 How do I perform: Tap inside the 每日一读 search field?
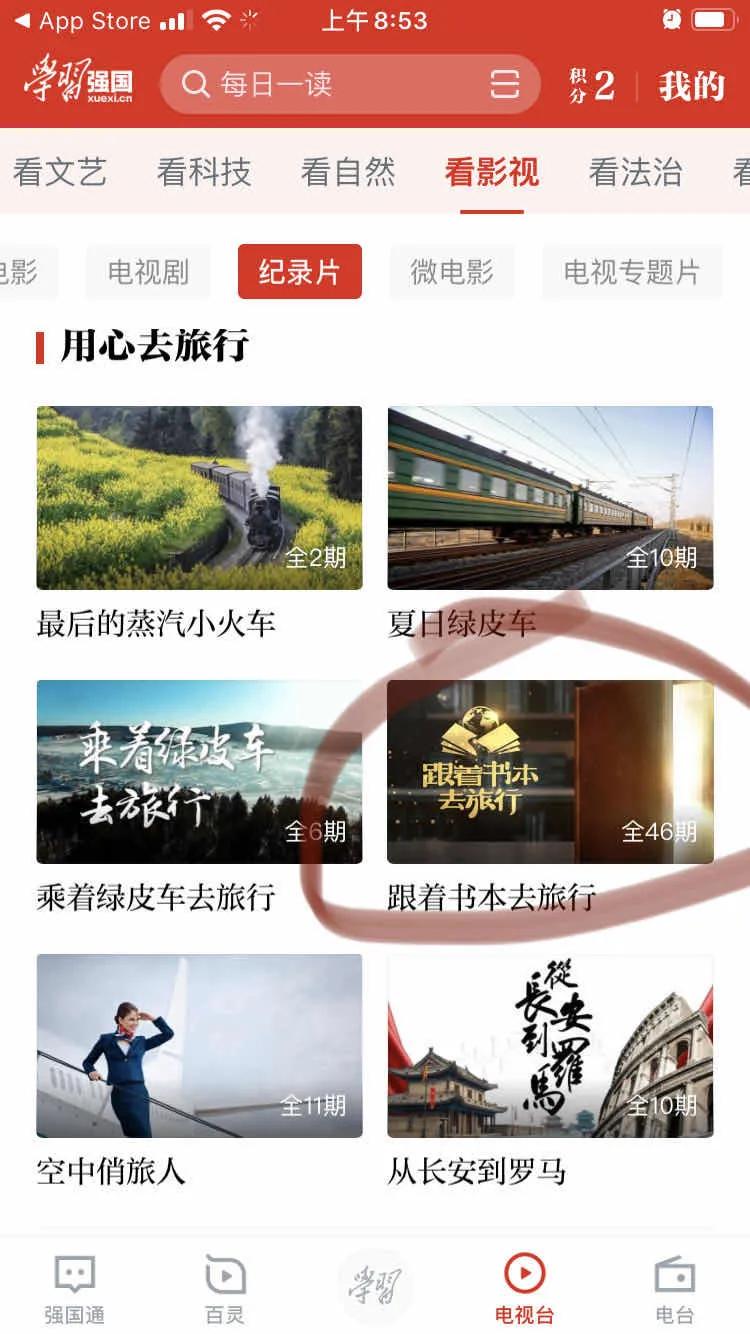coord(300,85)
